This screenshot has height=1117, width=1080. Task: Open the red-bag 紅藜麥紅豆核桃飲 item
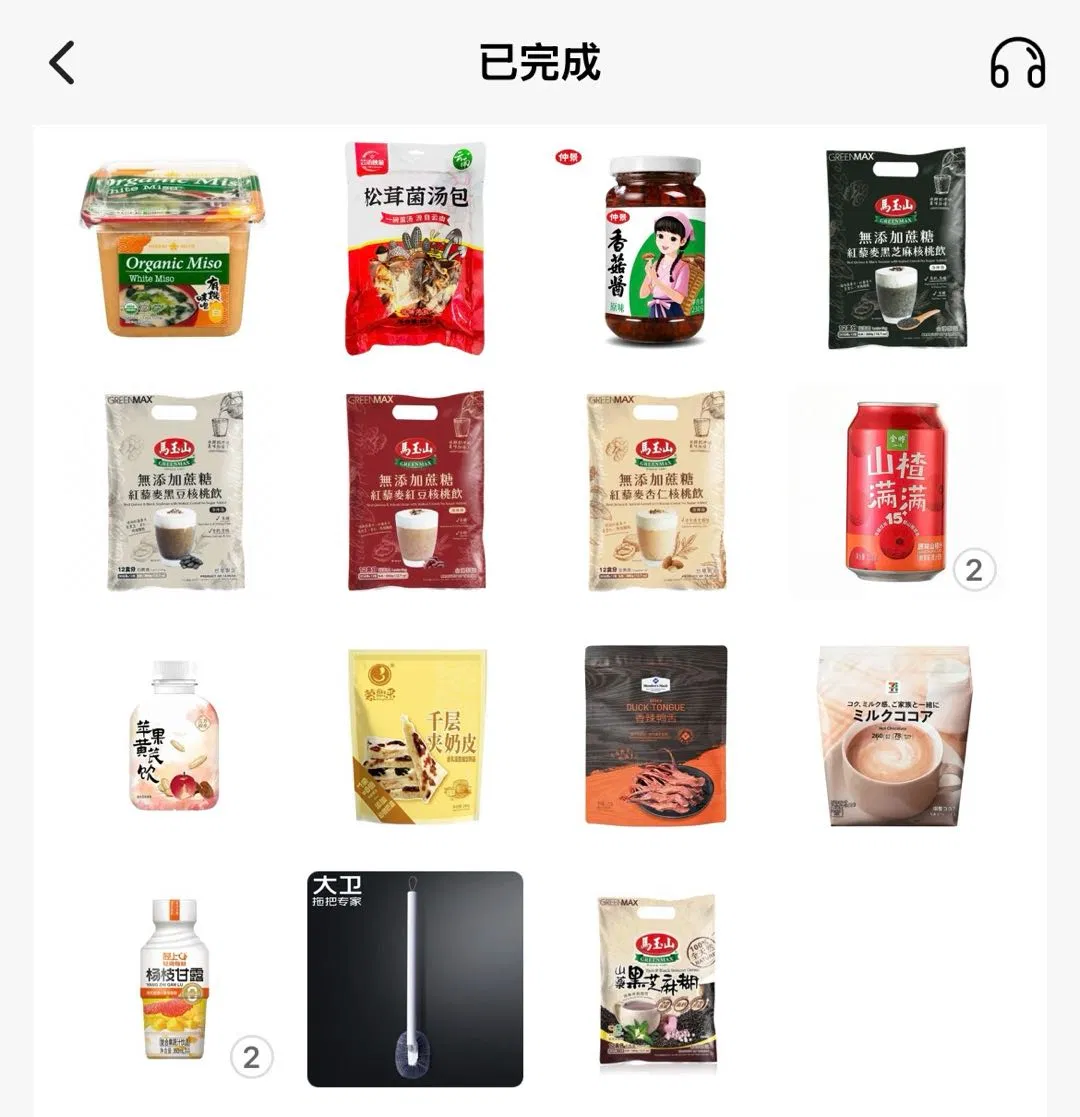415,491
